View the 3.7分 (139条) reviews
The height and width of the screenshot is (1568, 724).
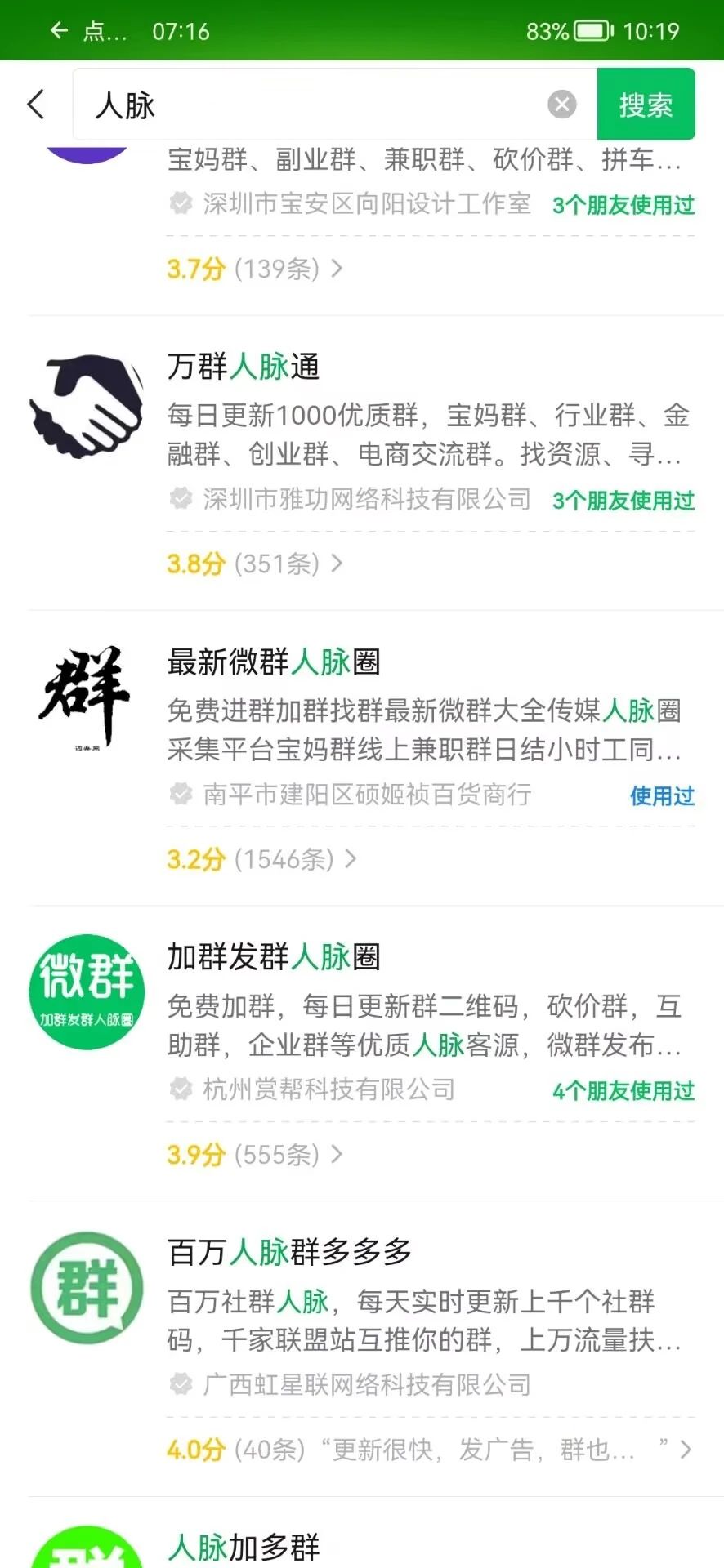254,269
